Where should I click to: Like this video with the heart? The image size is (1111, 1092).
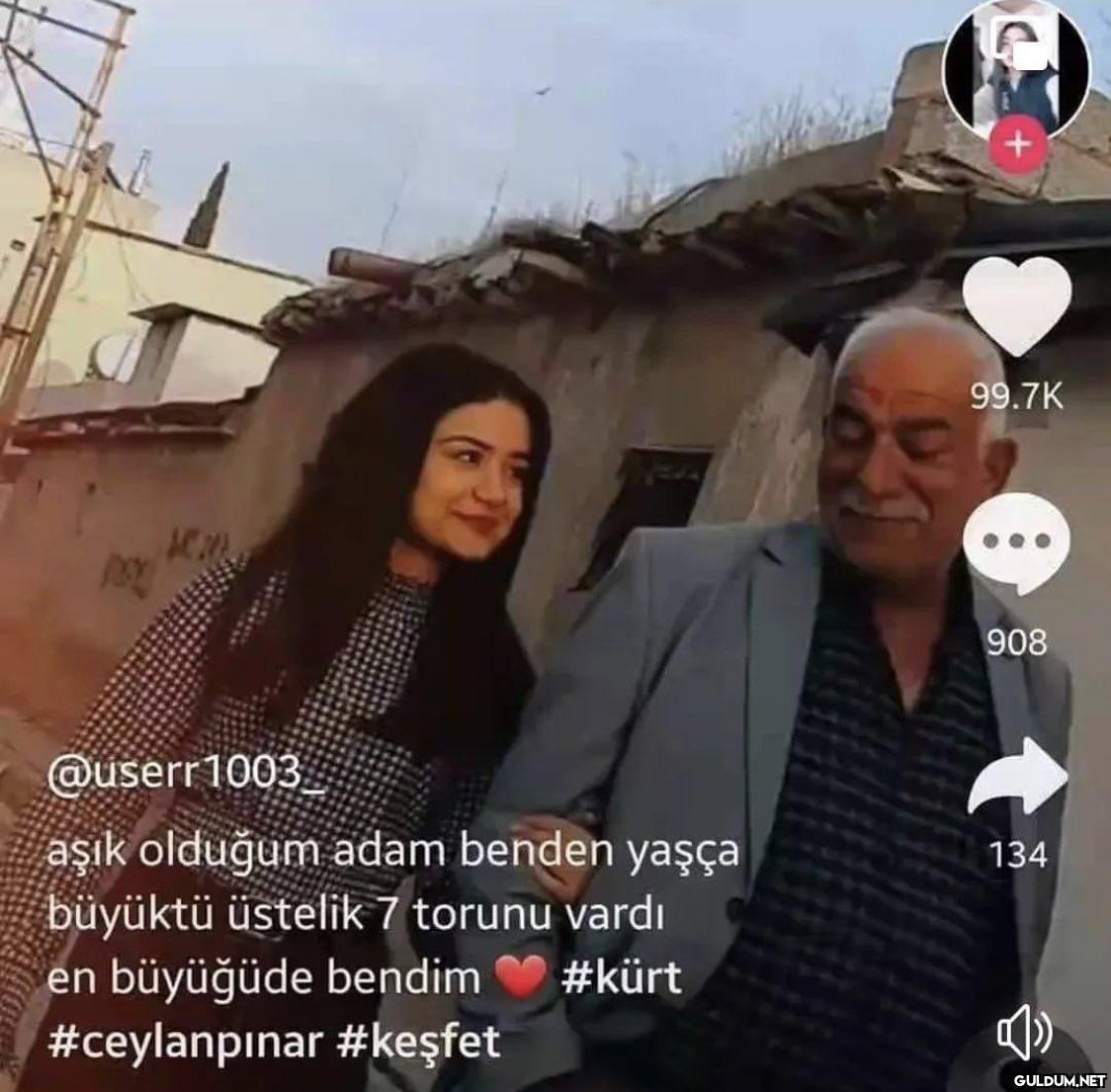click(1017, 306)
